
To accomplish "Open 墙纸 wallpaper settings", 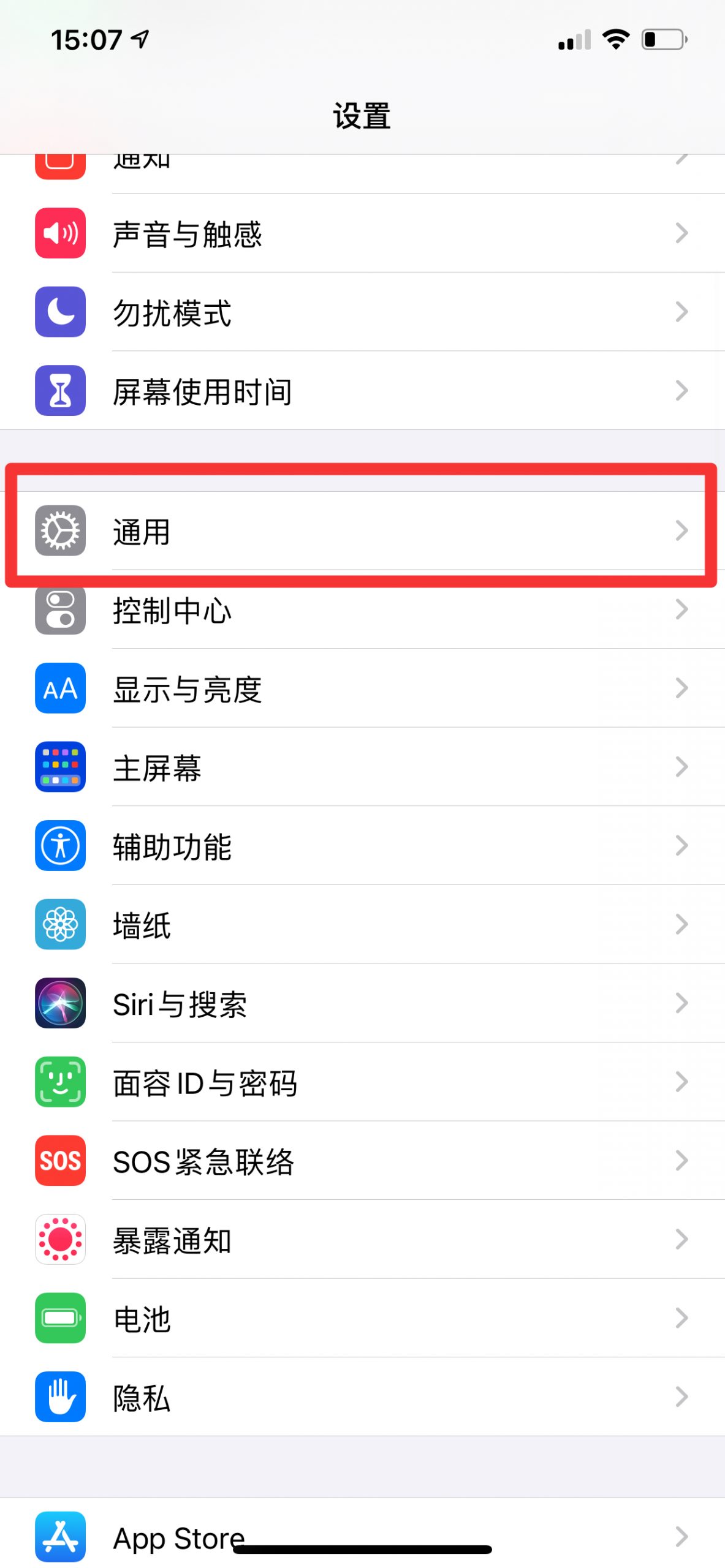I will 362,924.
